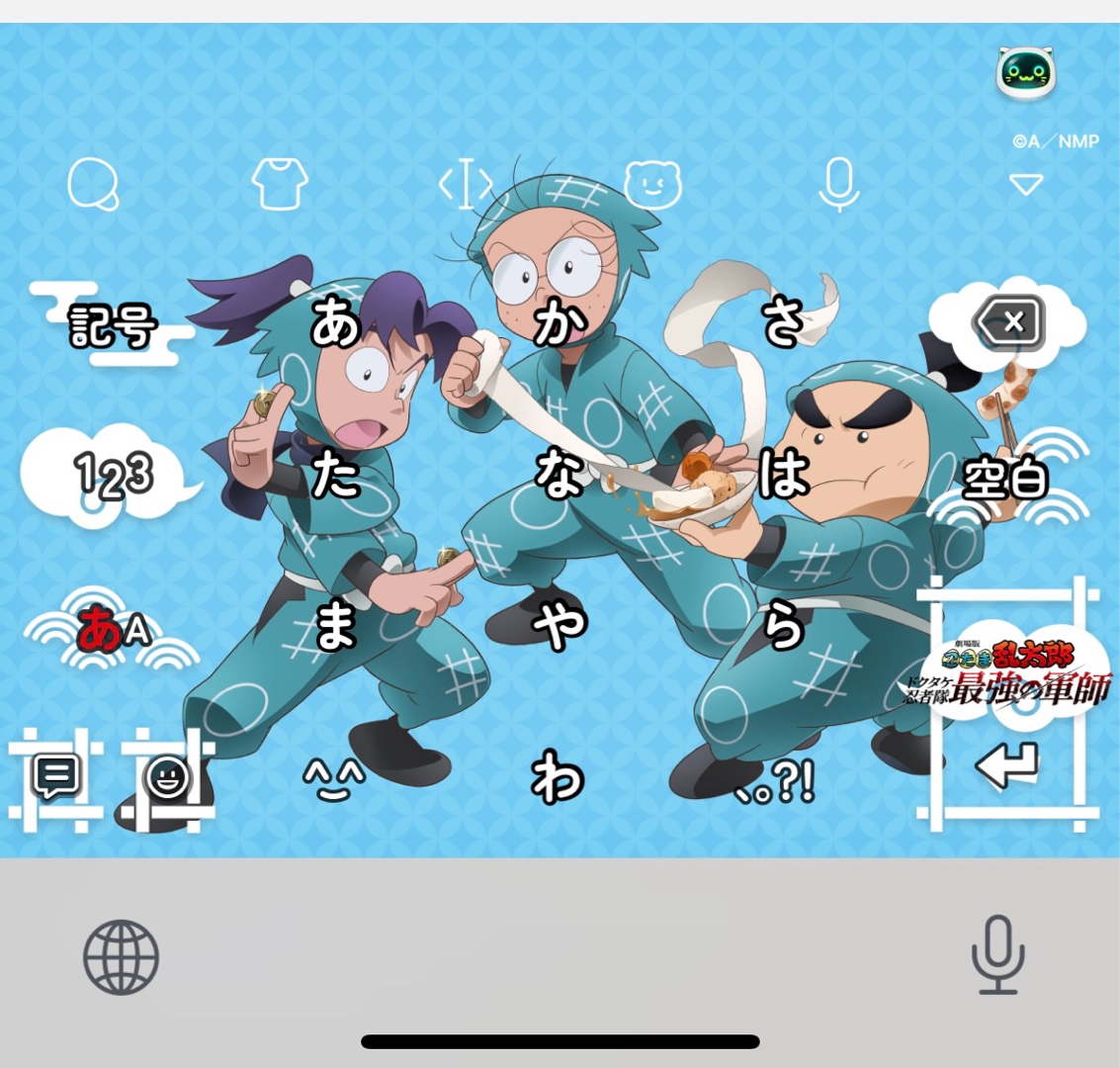The width and height of the screenshot is (1120, 1068).
Task: Switch keyboards with the globe icon
Action: coord(121,957)
